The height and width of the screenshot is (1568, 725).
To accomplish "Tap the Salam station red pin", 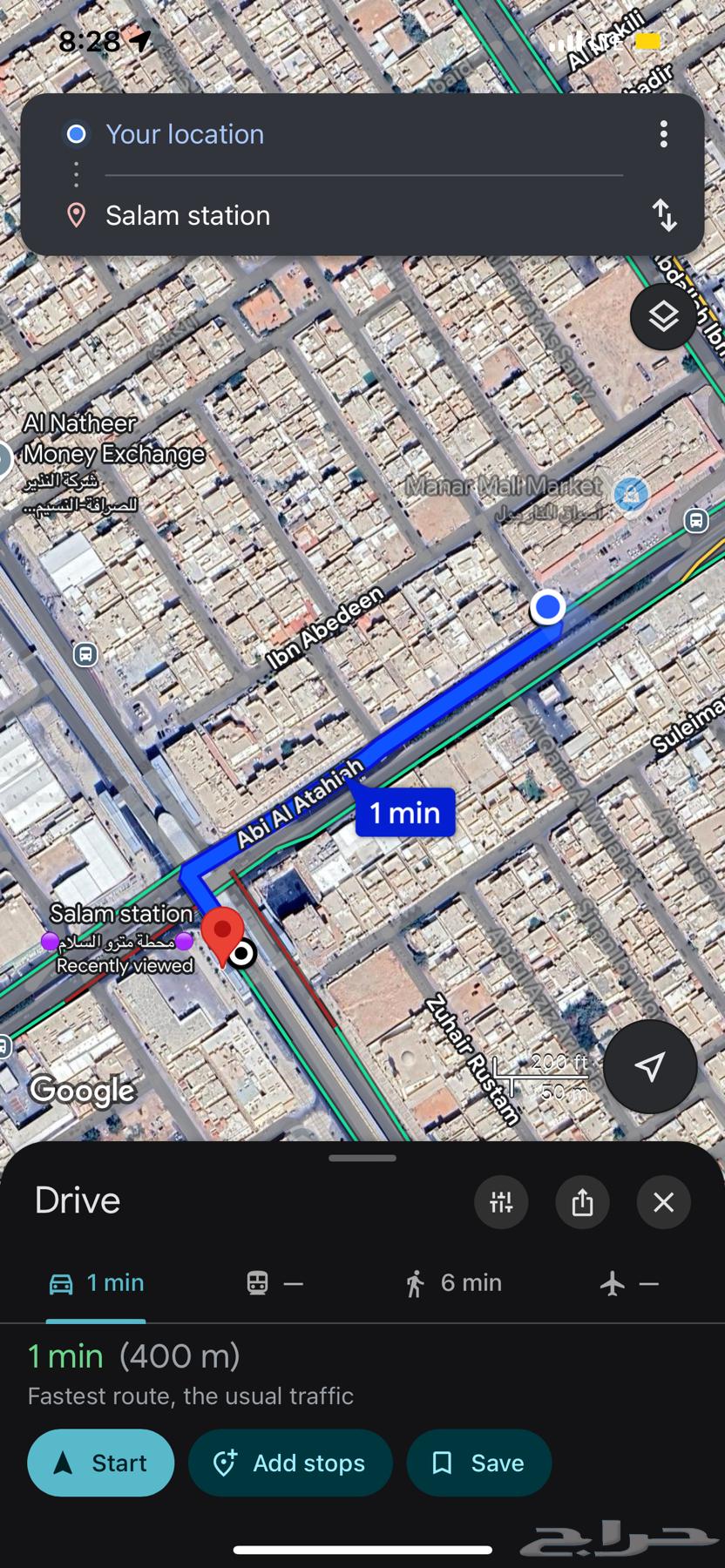I will click(222, 932).
